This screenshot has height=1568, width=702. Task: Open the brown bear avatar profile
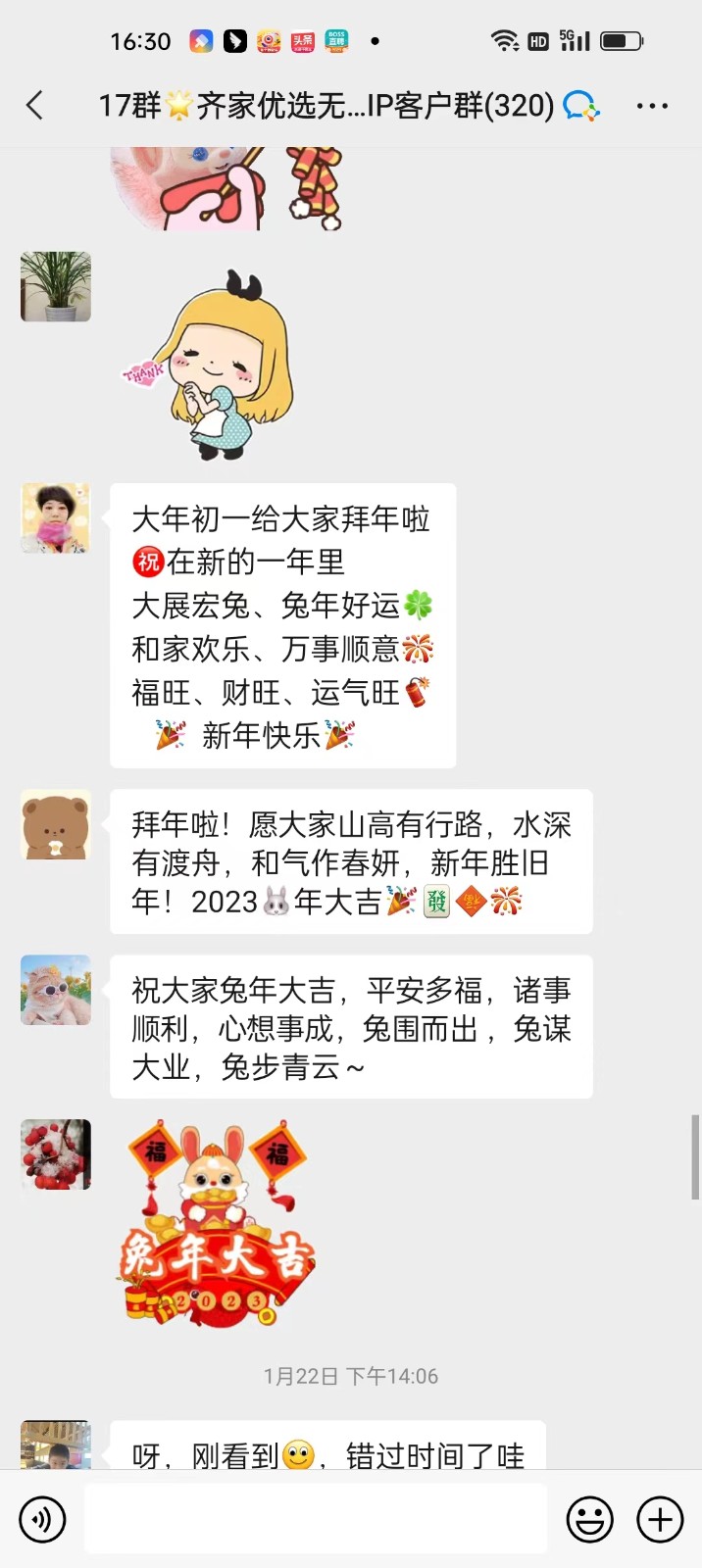point(56,825)
